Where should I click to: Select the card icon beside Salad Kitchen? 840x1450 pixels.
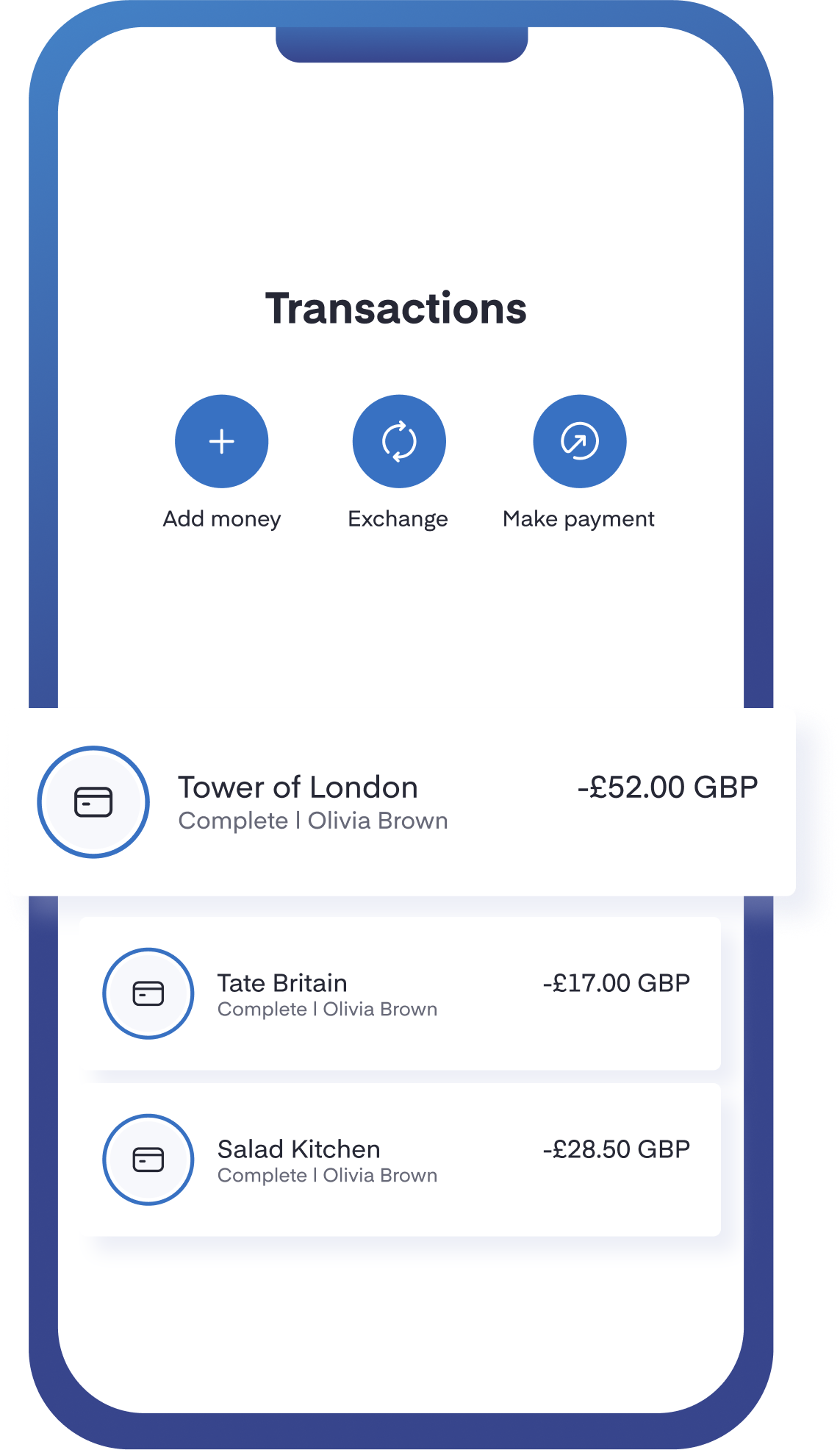click(x=148, y=1160)
